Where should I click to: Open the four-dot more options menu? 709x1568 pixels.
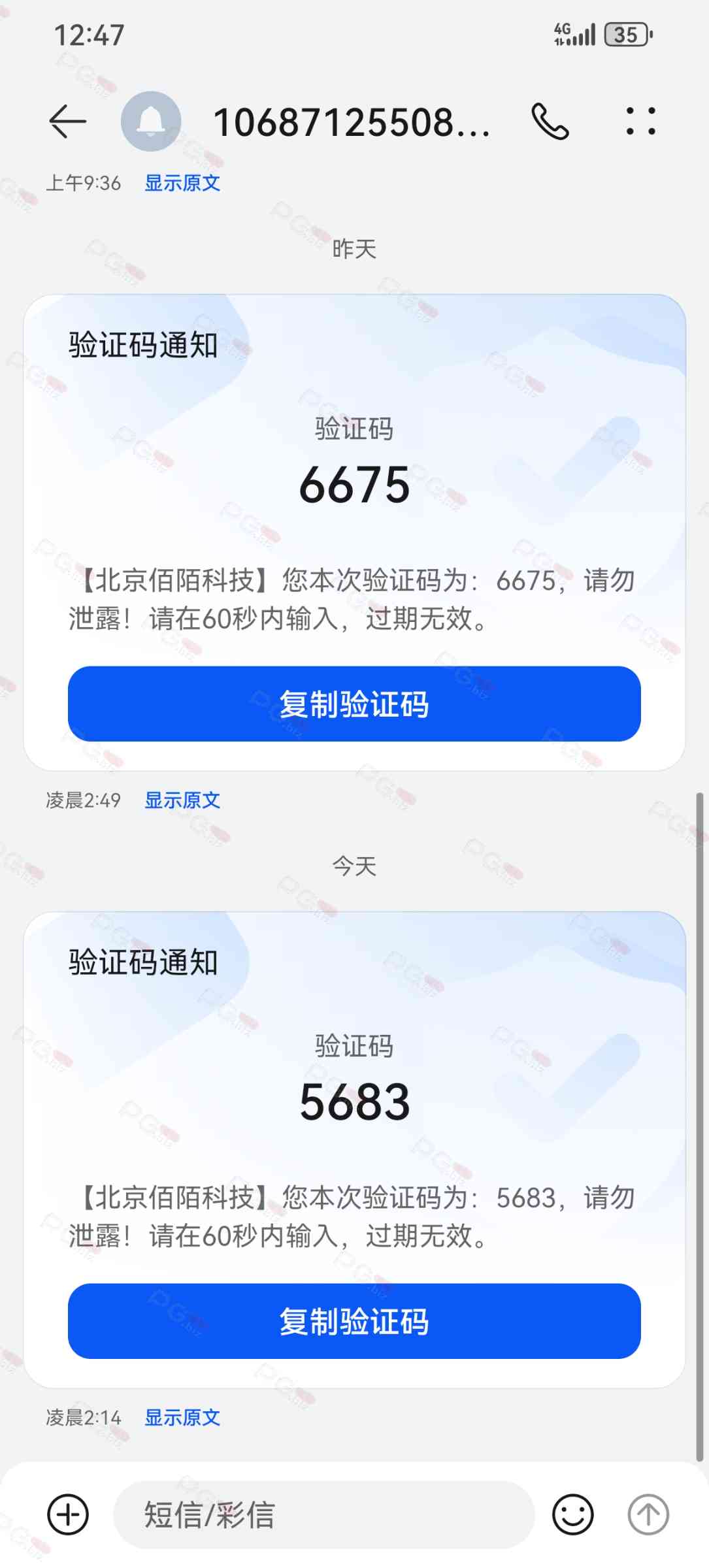click(x=640, y=122)
